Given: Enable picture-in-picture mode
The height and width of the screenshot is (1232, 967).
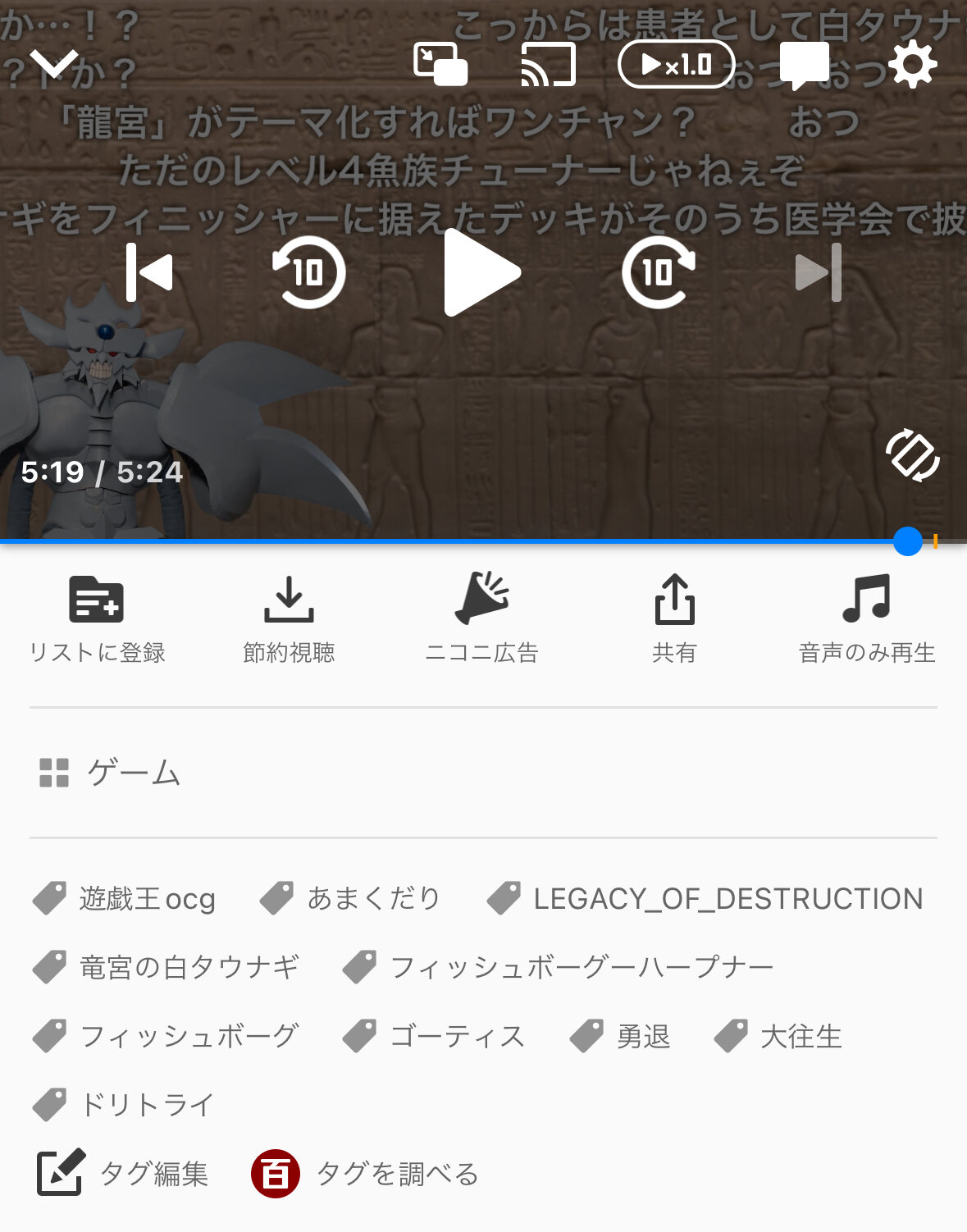Looking at the screenshot, I should click(440, 64).
